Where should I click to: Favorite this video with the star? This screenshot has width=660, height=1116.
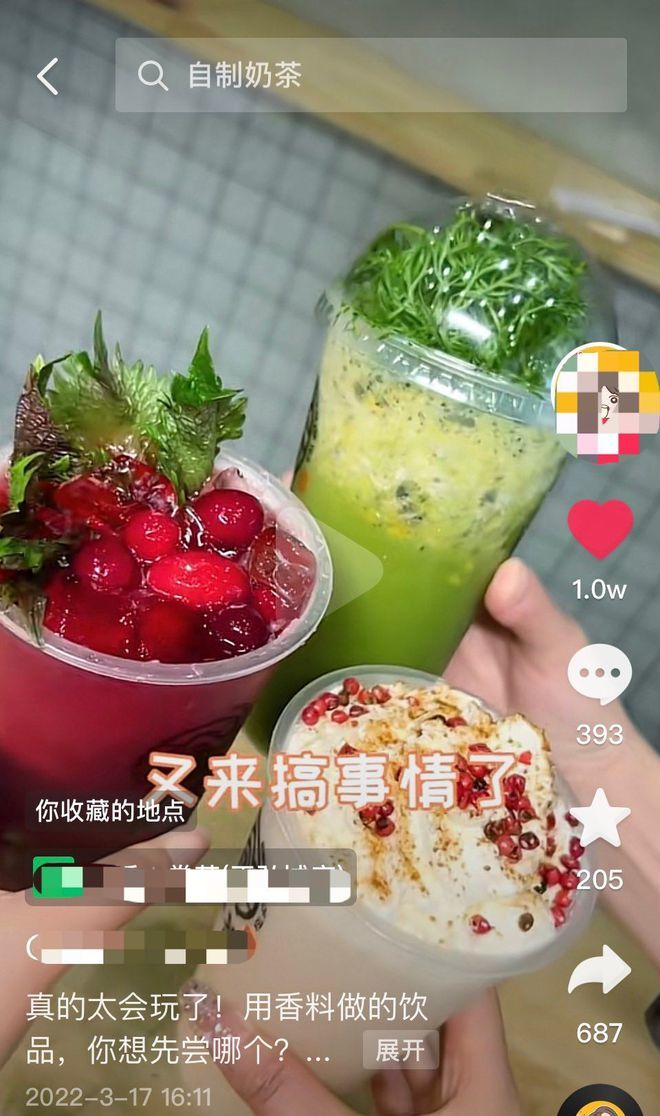point(600,819)
